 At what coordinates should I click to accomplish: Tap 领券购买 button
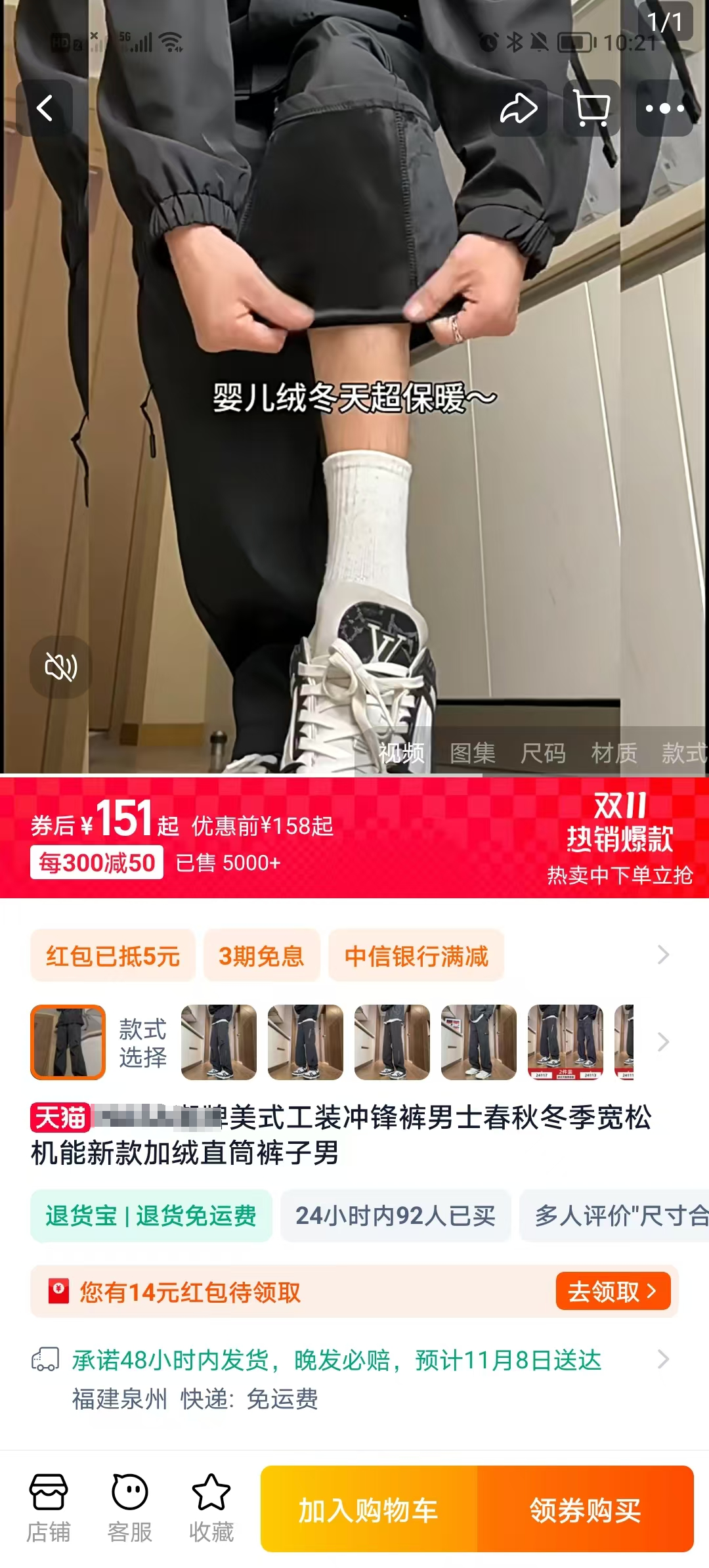coord(586,1509)
